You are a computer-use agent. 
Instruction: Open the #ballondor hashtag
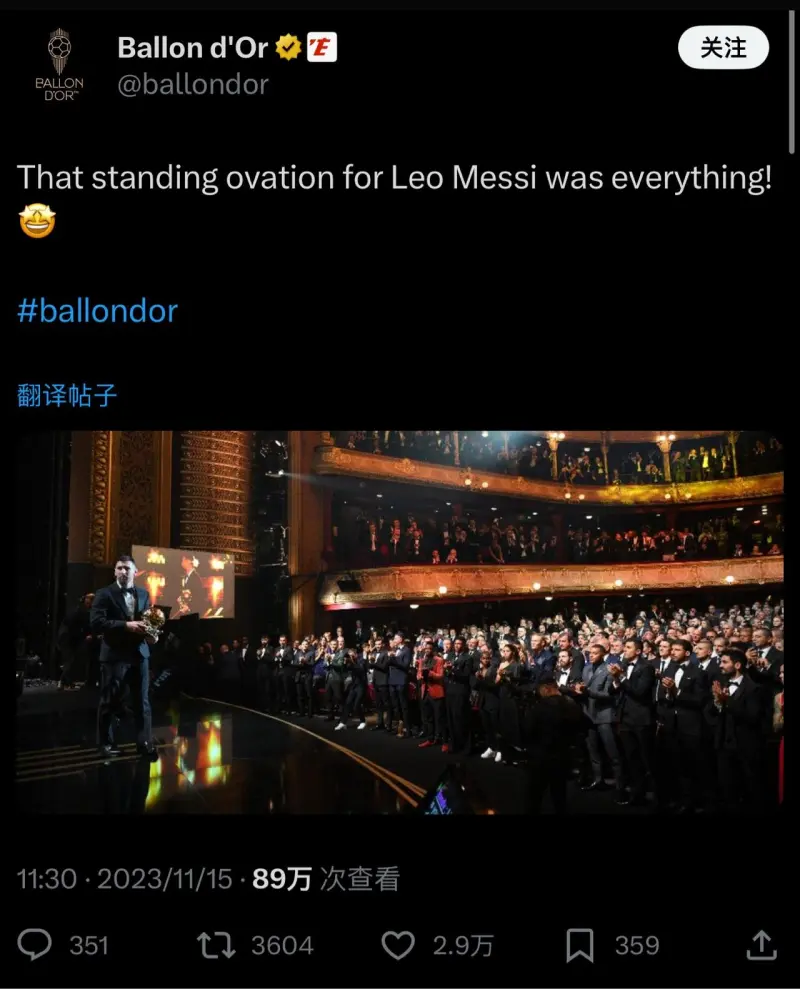click(97, 311)
